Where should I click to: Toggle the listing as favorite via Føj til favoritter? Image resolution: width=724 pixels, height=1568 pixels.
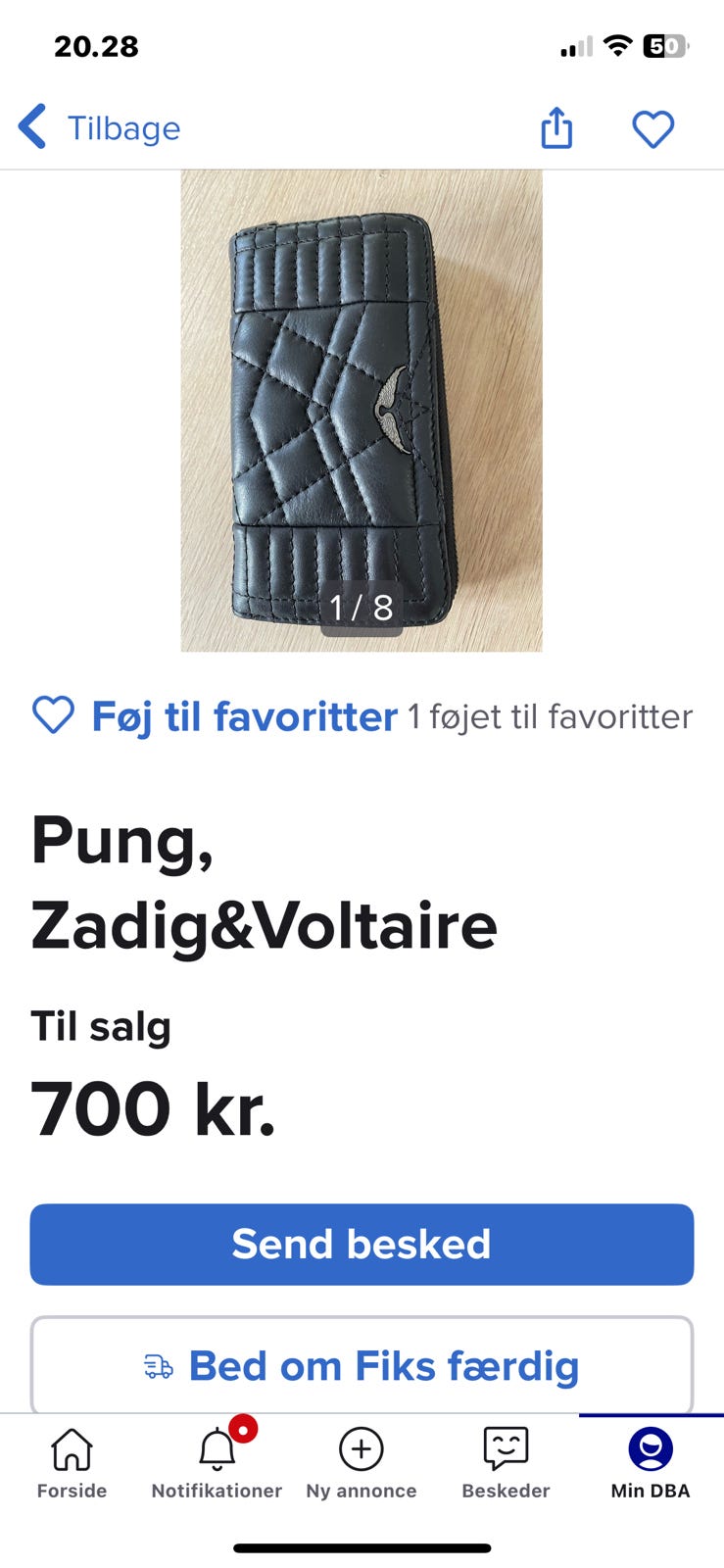pos(241,715)
